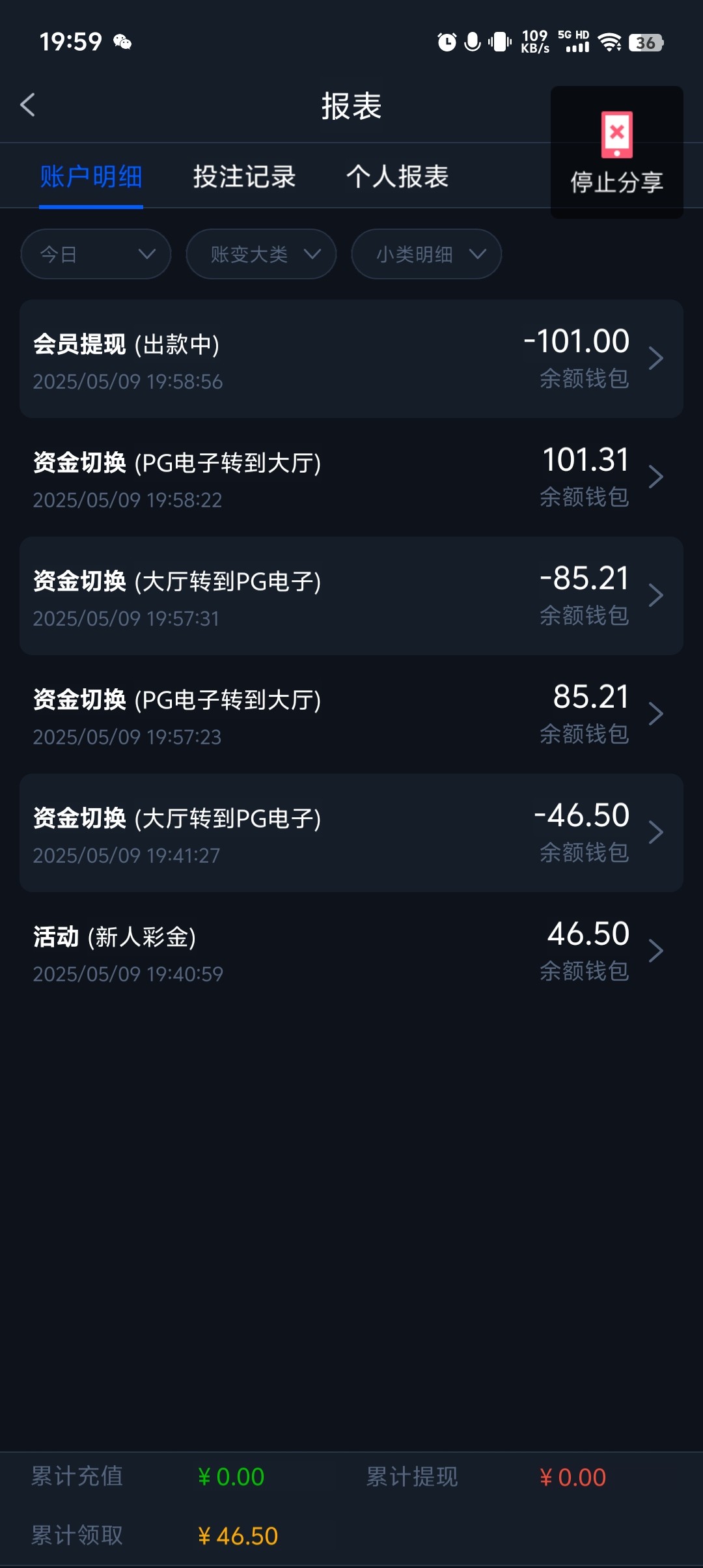Open the 小类明细 filter dropdown
The width and height of the screenshot is (703, 1568).
tap(426, 254)
